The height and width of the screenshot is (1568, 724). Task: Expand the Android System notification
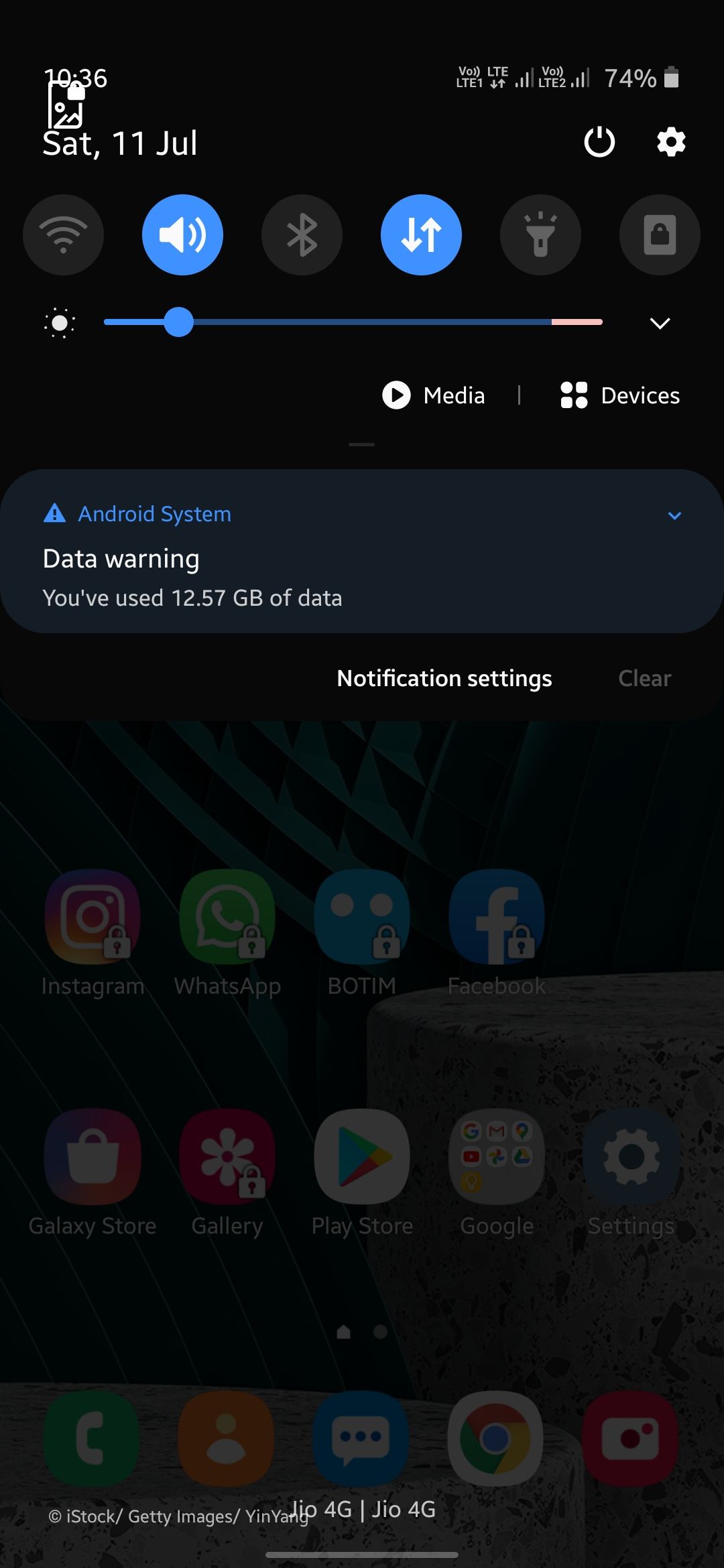point(674,515)
